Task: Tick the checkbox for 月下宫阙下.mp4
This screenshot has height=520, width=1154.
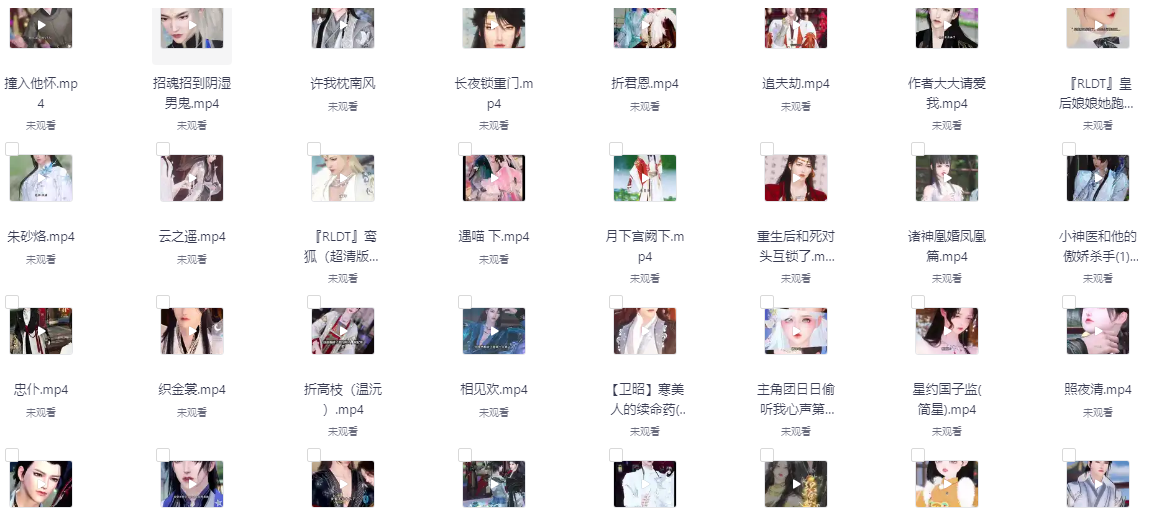Action: 616,149
